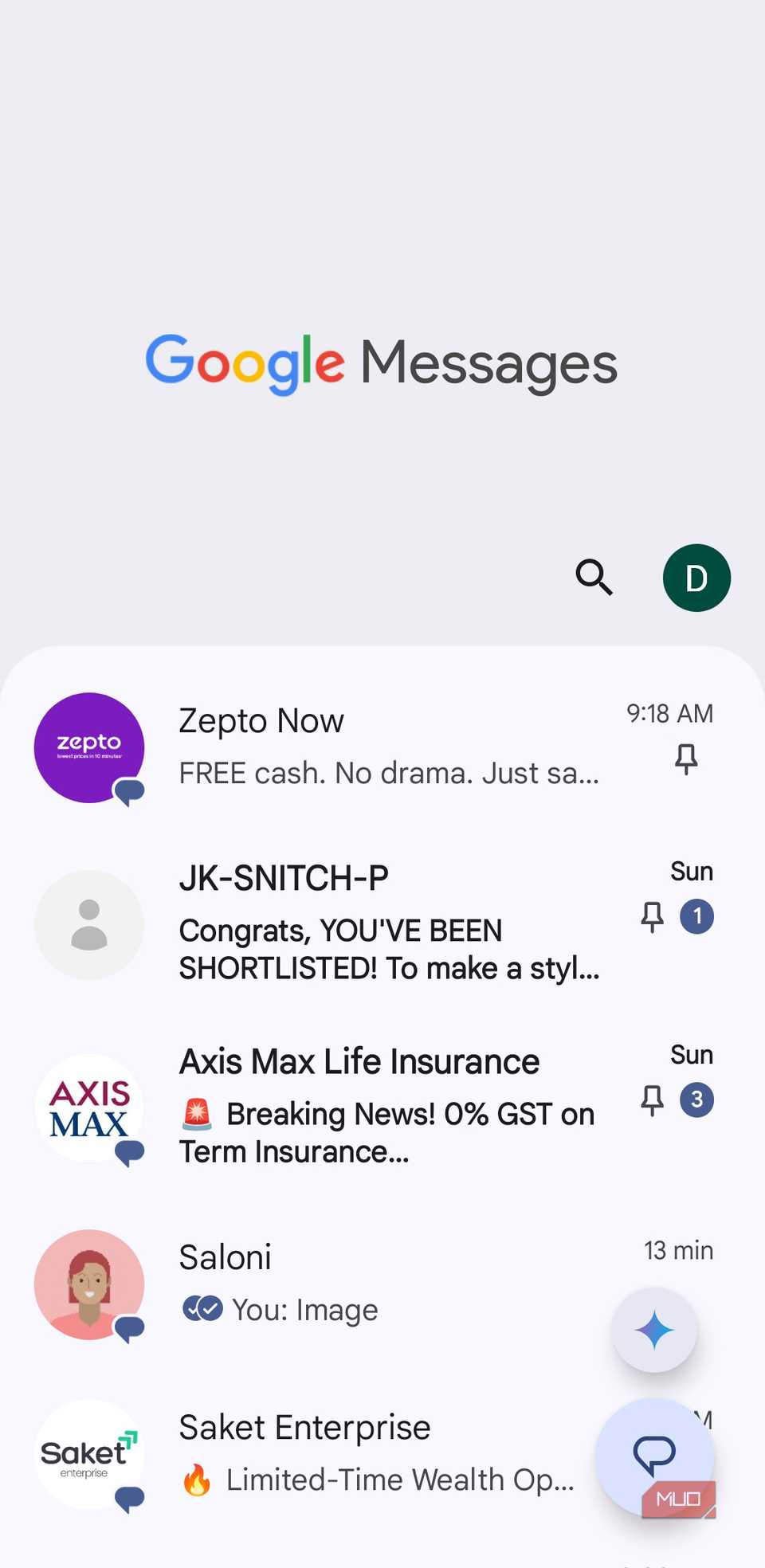The image size is (765, 1568).
Task: Tap the Gemini sparkle assistant button
Action: [653, 1329]
